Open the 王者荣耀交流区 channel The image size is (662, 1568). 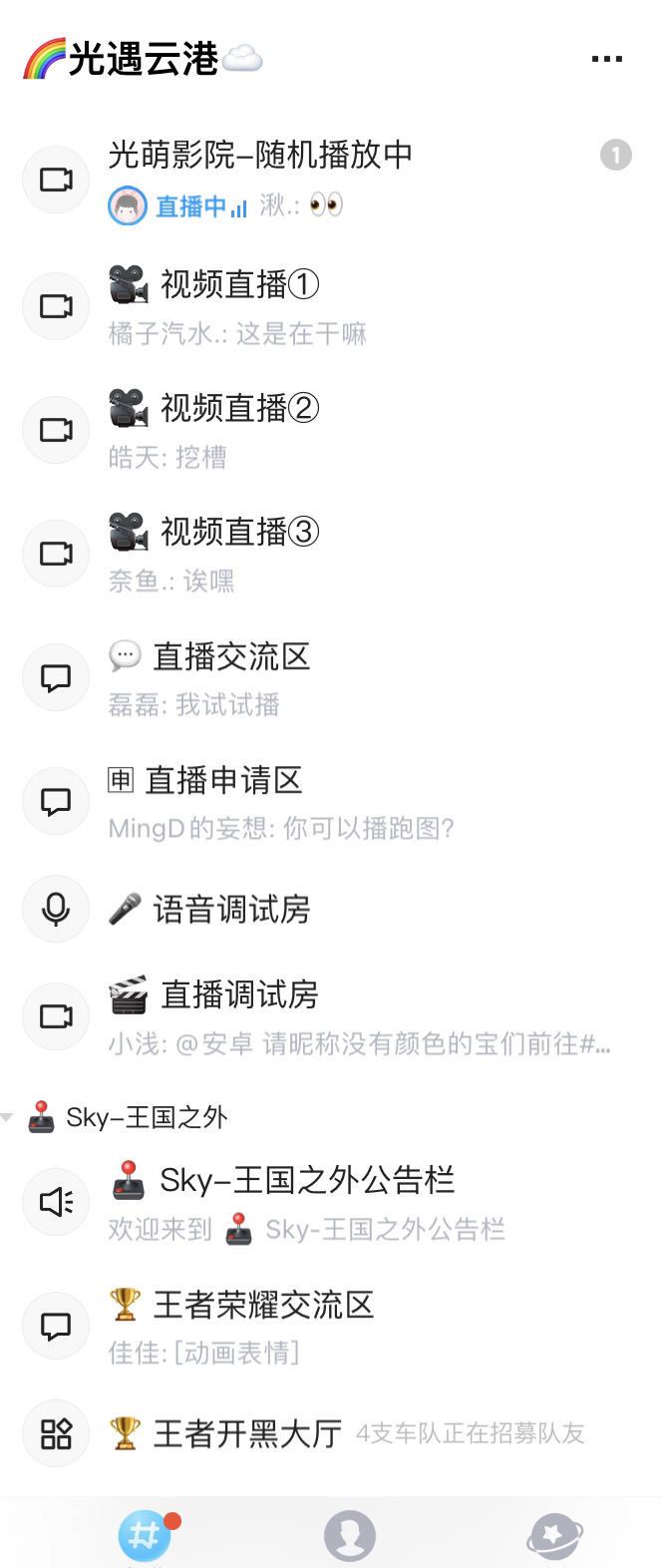263,1305
